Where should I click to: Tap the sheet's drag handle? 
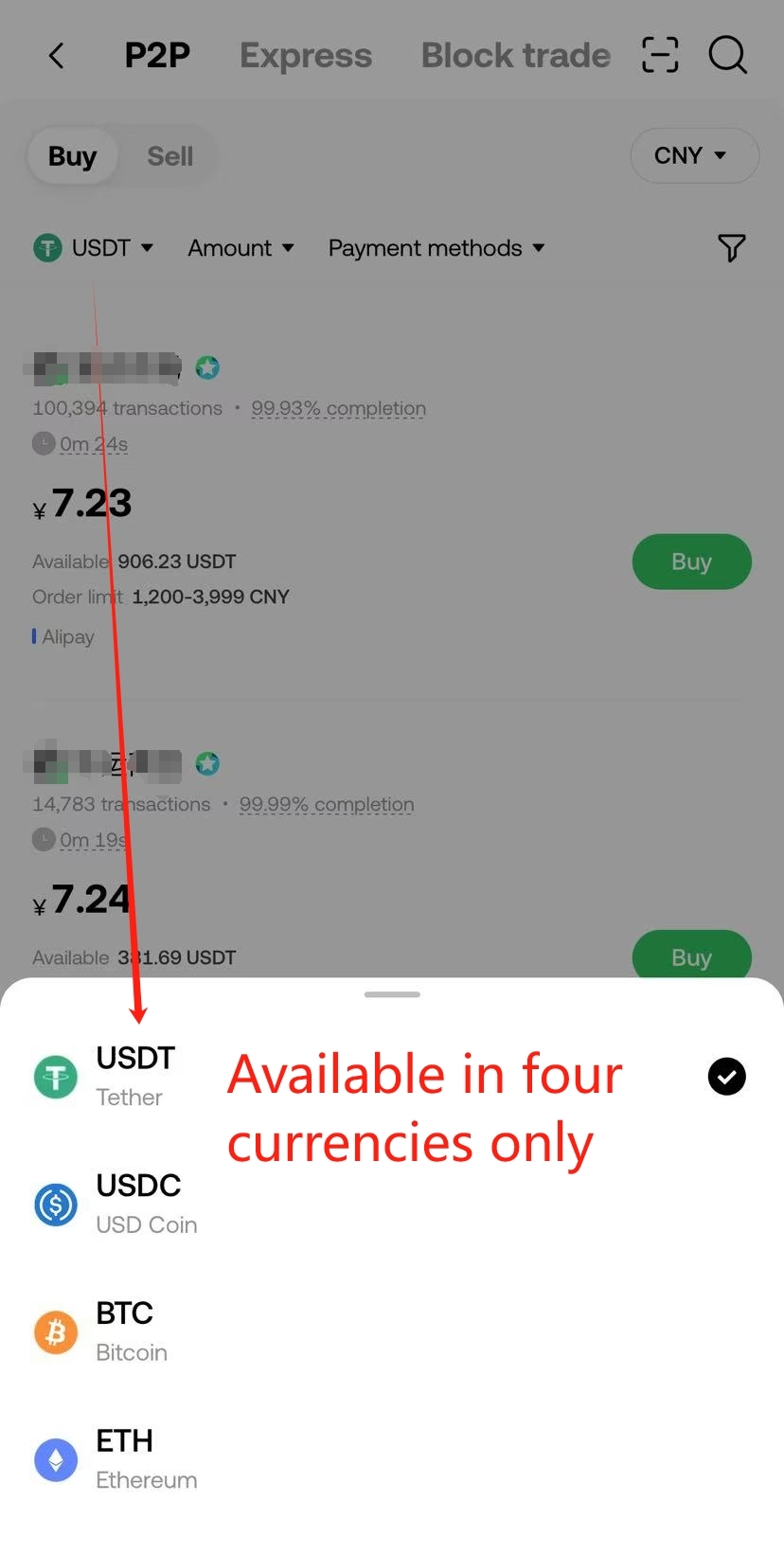pyautogui.click(x=391, y=994)
